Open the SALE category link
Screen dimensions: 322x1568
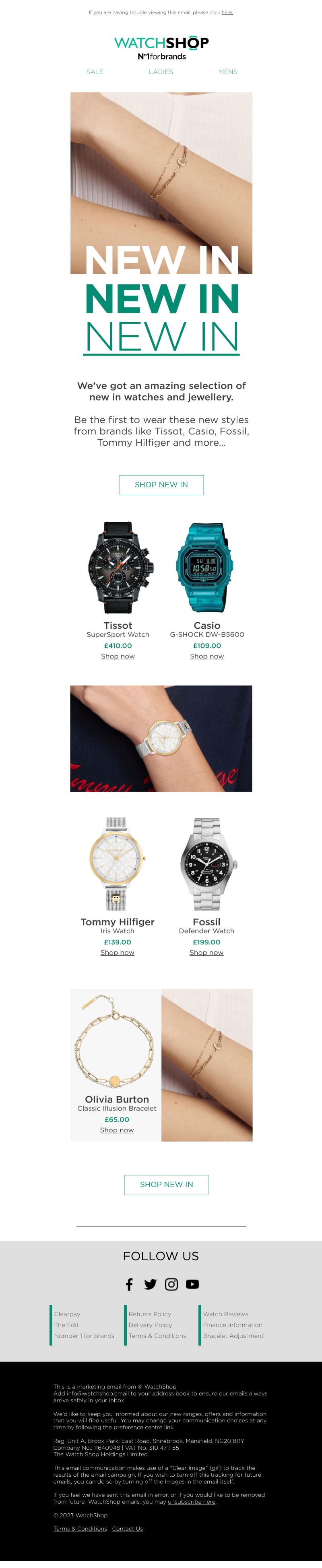coord(95,72)
